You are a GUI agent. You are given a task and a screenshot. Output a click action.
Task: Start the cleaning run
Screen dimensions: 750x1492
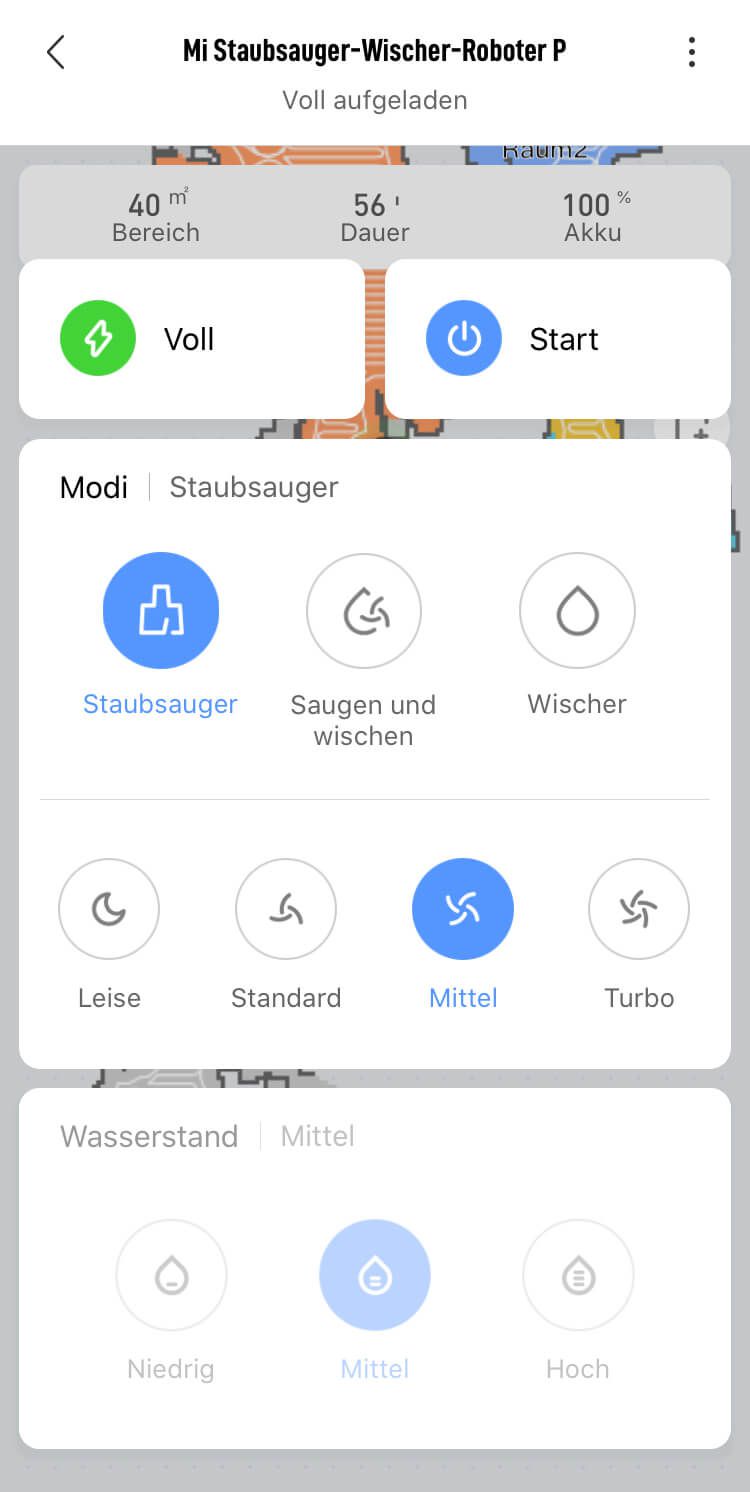tap(558, 339)
